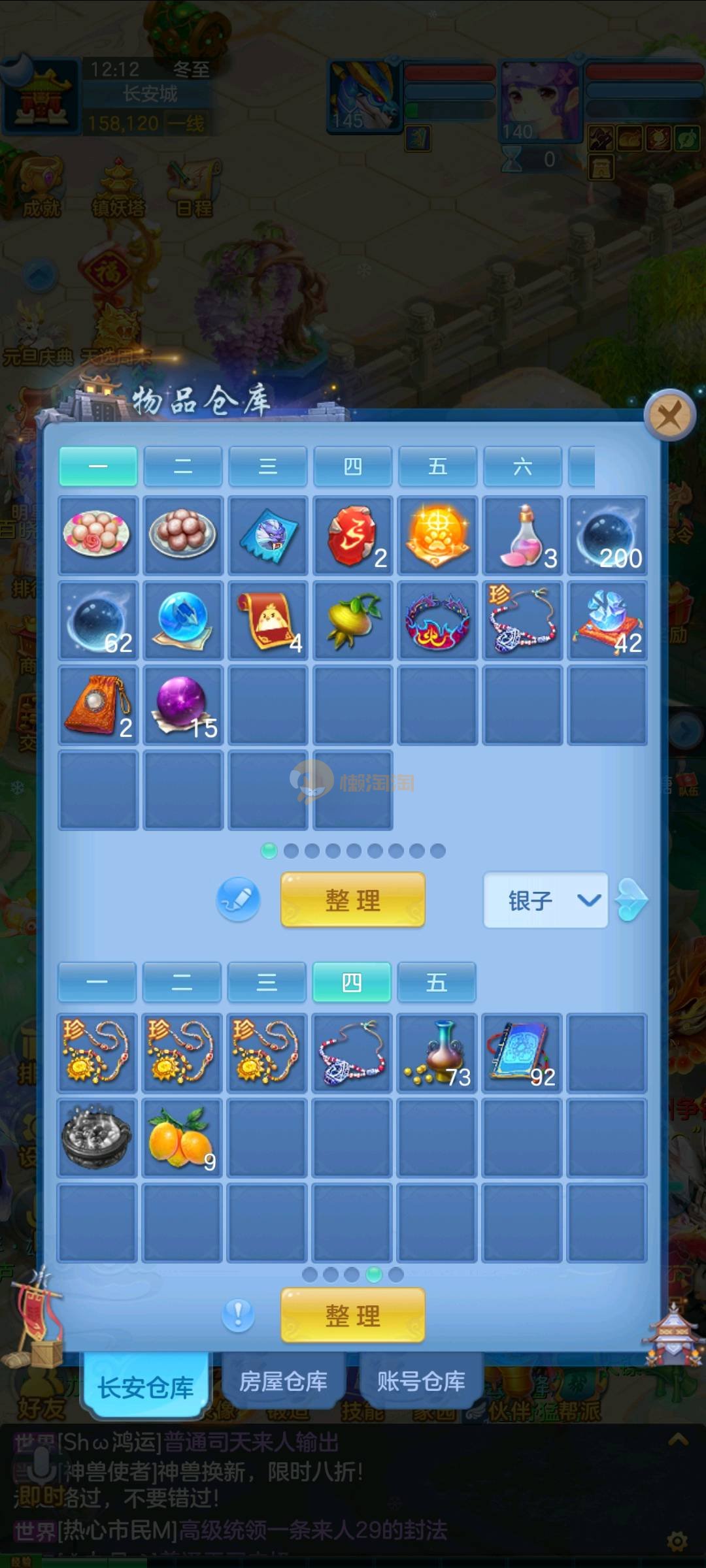Screen dimensions: 706x1568
Task: Select 长安仓库 tab
Action: [x=146, y=1386]
